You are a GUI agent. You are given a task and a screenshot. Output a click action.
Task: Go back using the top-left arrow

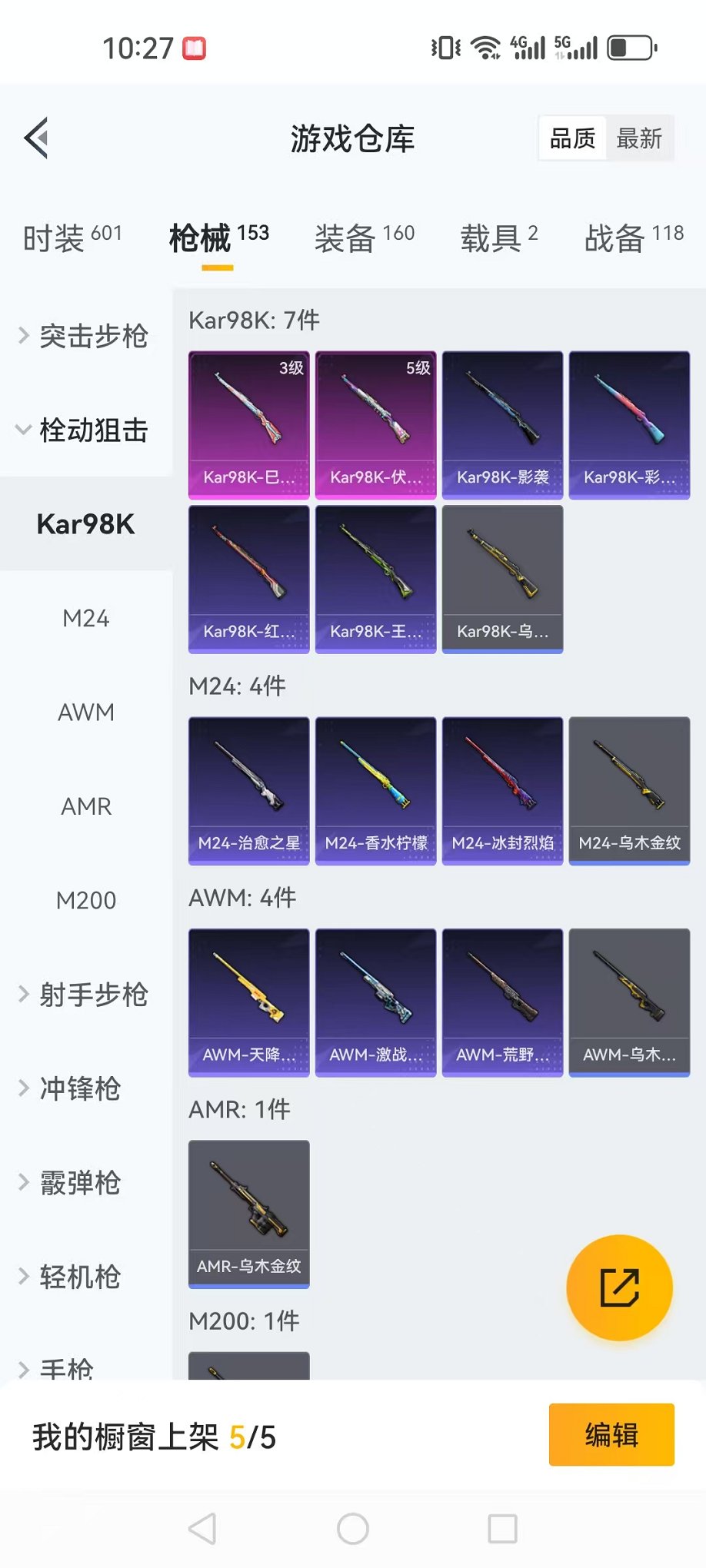36,138
